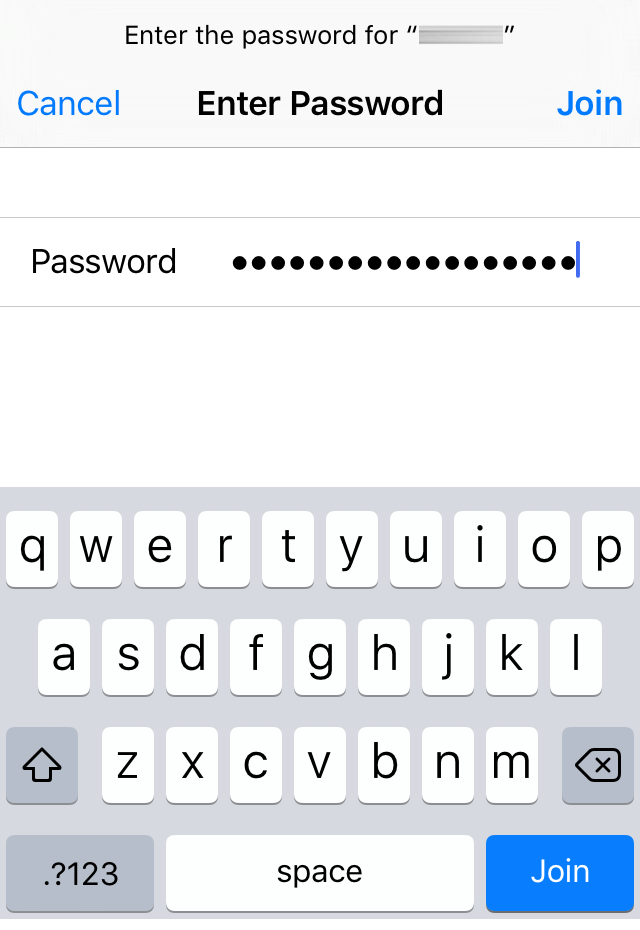Tap the blue Join key on keyboard
The height and width of the screenshot is (930, 640).
click(x=560, y=872)
